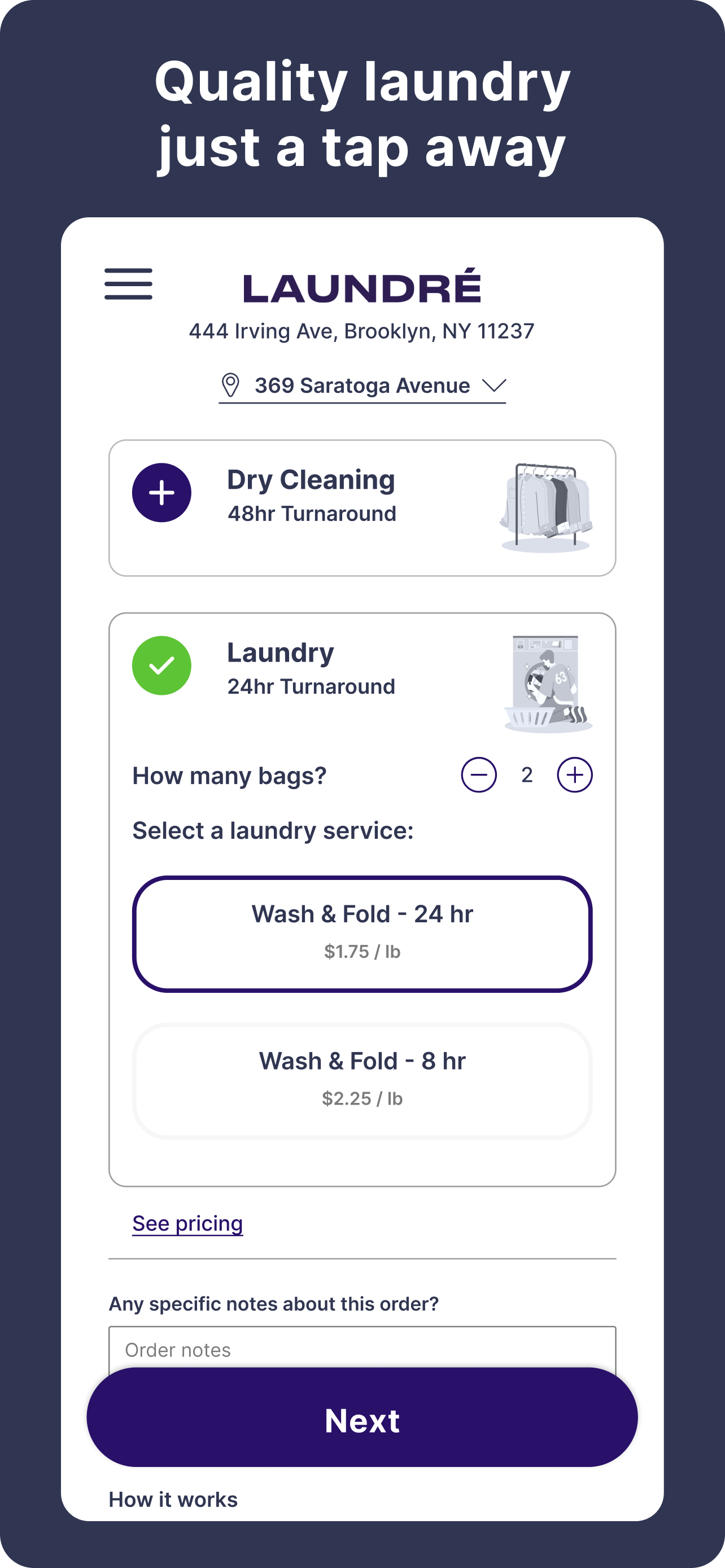Screen dimensions: 725x1568
Task: Open the hamburger navigation menu
Action: click(x=128, y=284)
